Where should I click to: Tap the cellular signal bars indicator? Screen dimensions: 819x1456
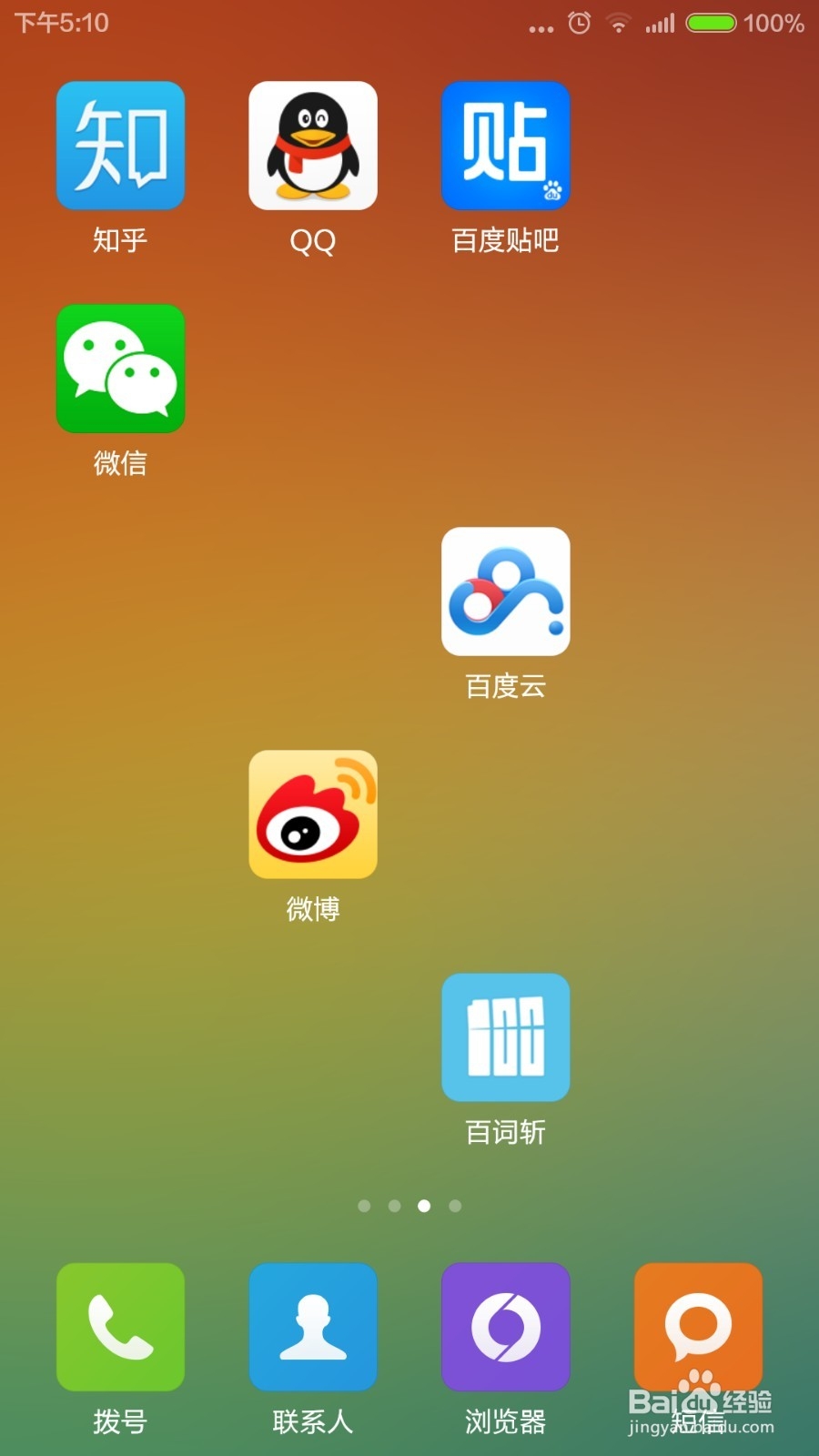(x=658, y=23)
